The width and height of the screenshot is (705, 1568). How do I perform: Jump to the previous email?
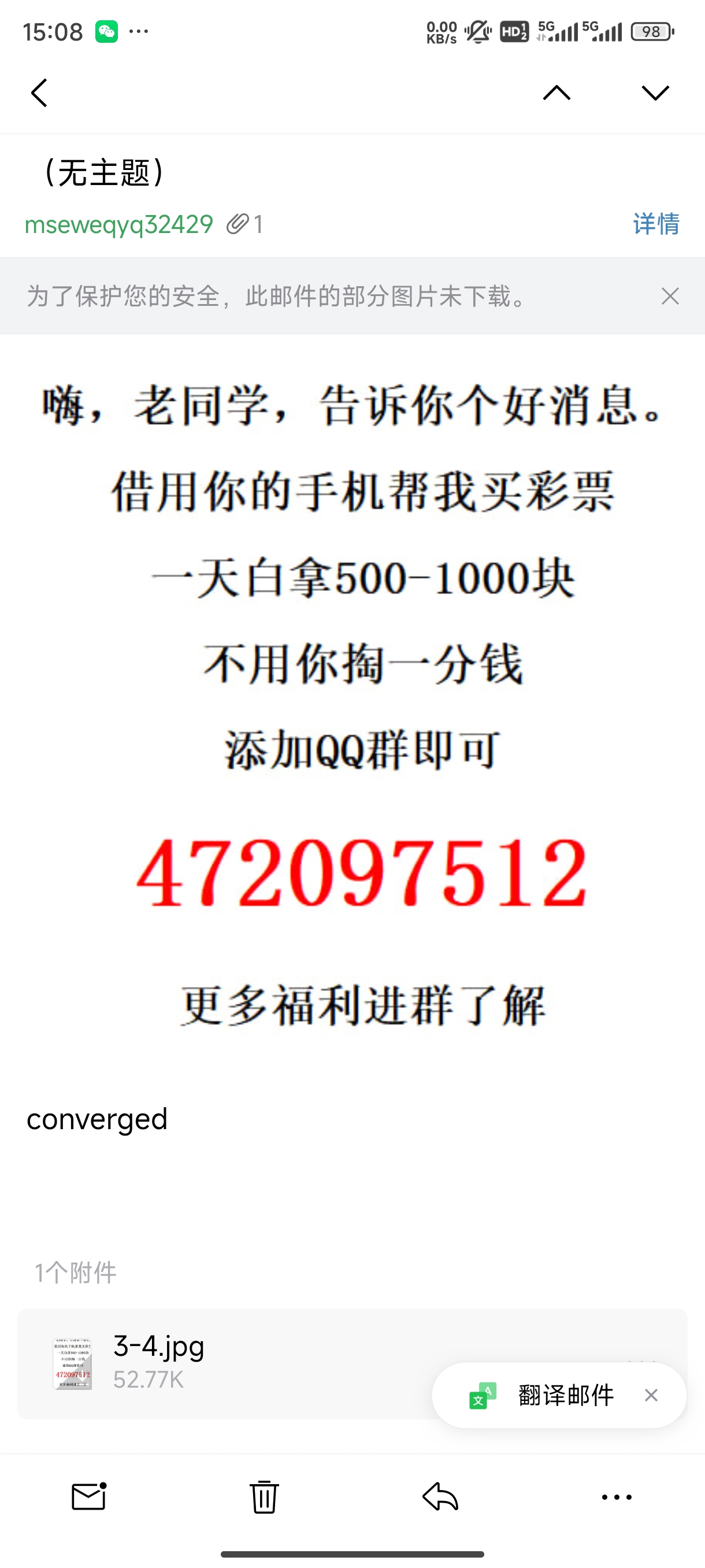coord(556,93)
